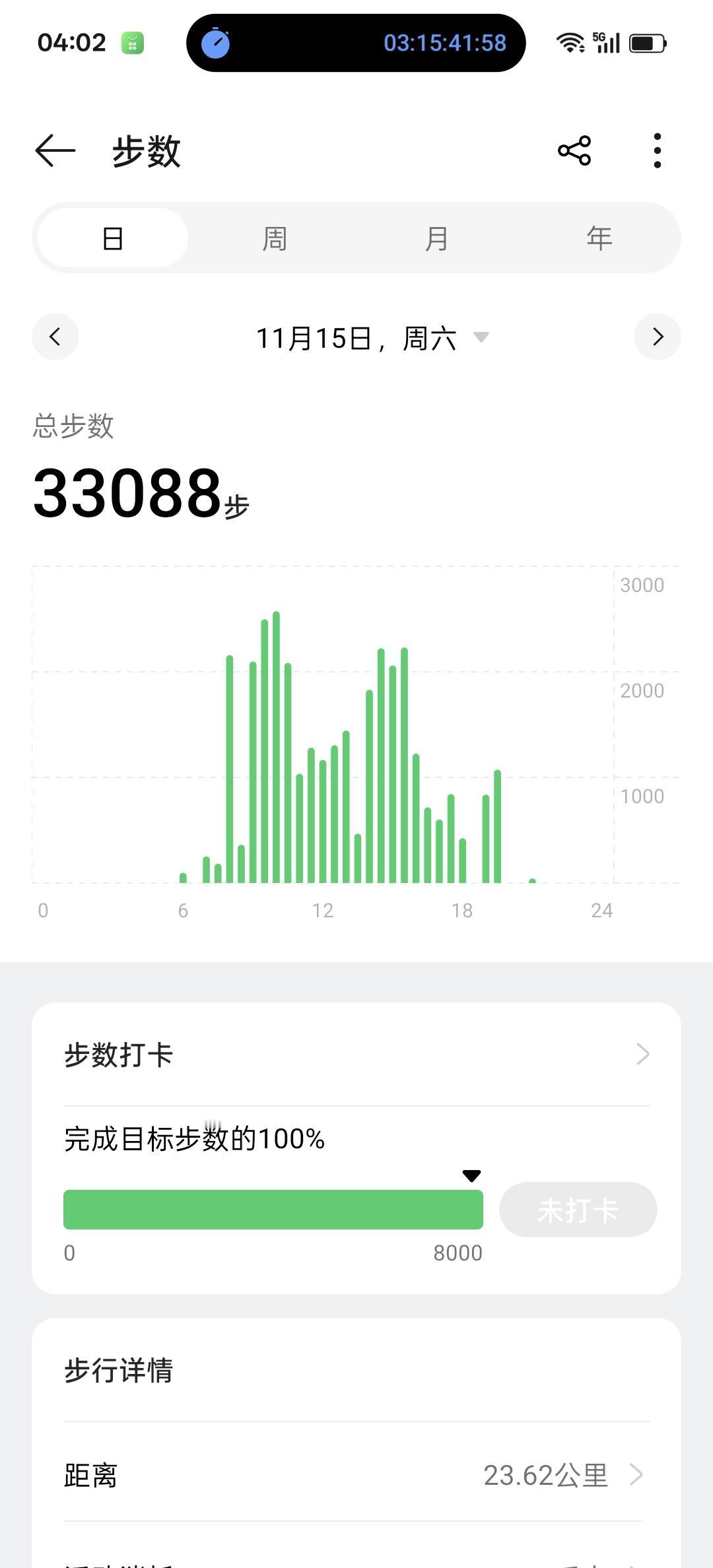
Task: Go to next day with right arrow
Action: tap(657, 337)
